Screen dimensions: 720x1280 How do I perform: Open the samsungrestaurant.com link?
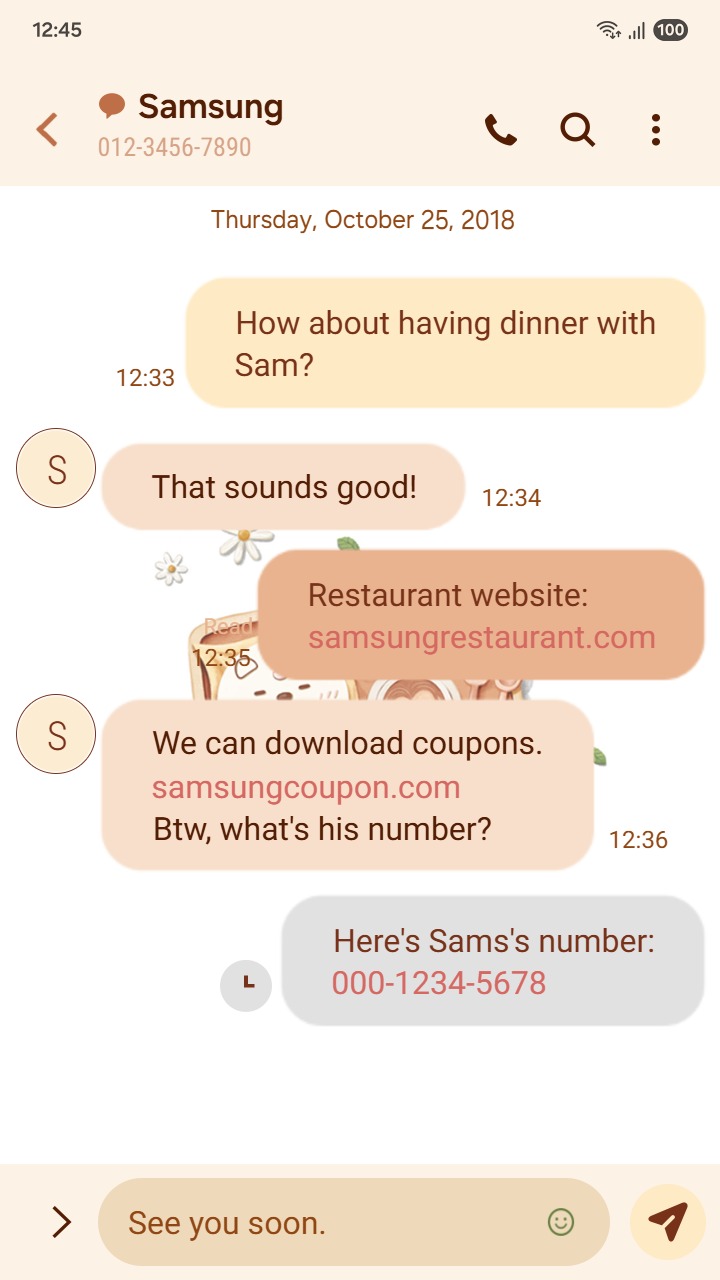pos(481,637)
